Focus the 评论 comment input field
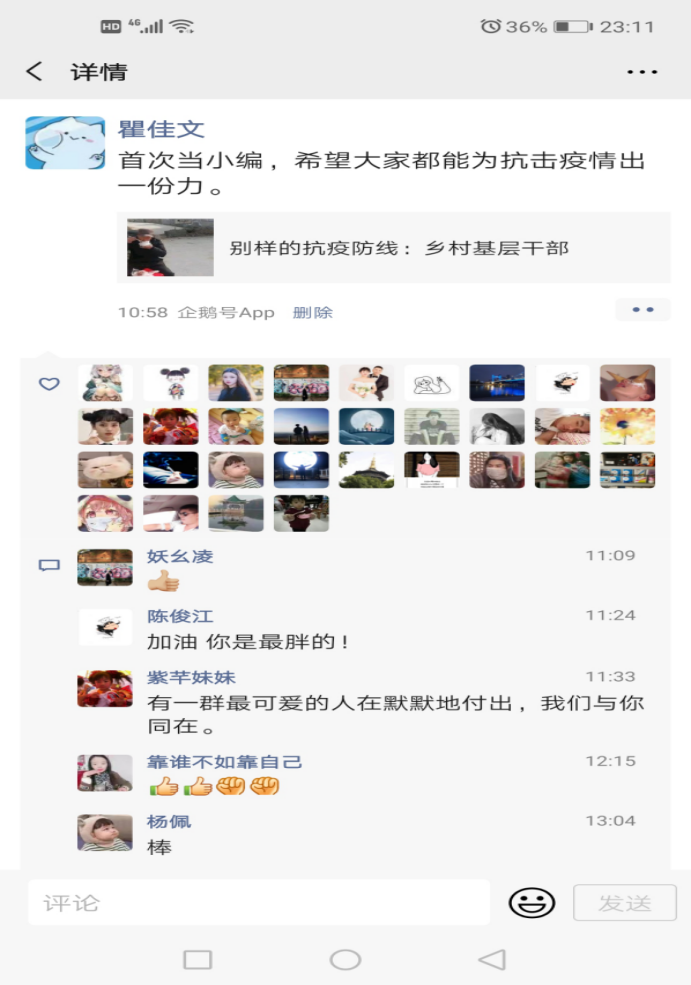 [x=258, y=903]
